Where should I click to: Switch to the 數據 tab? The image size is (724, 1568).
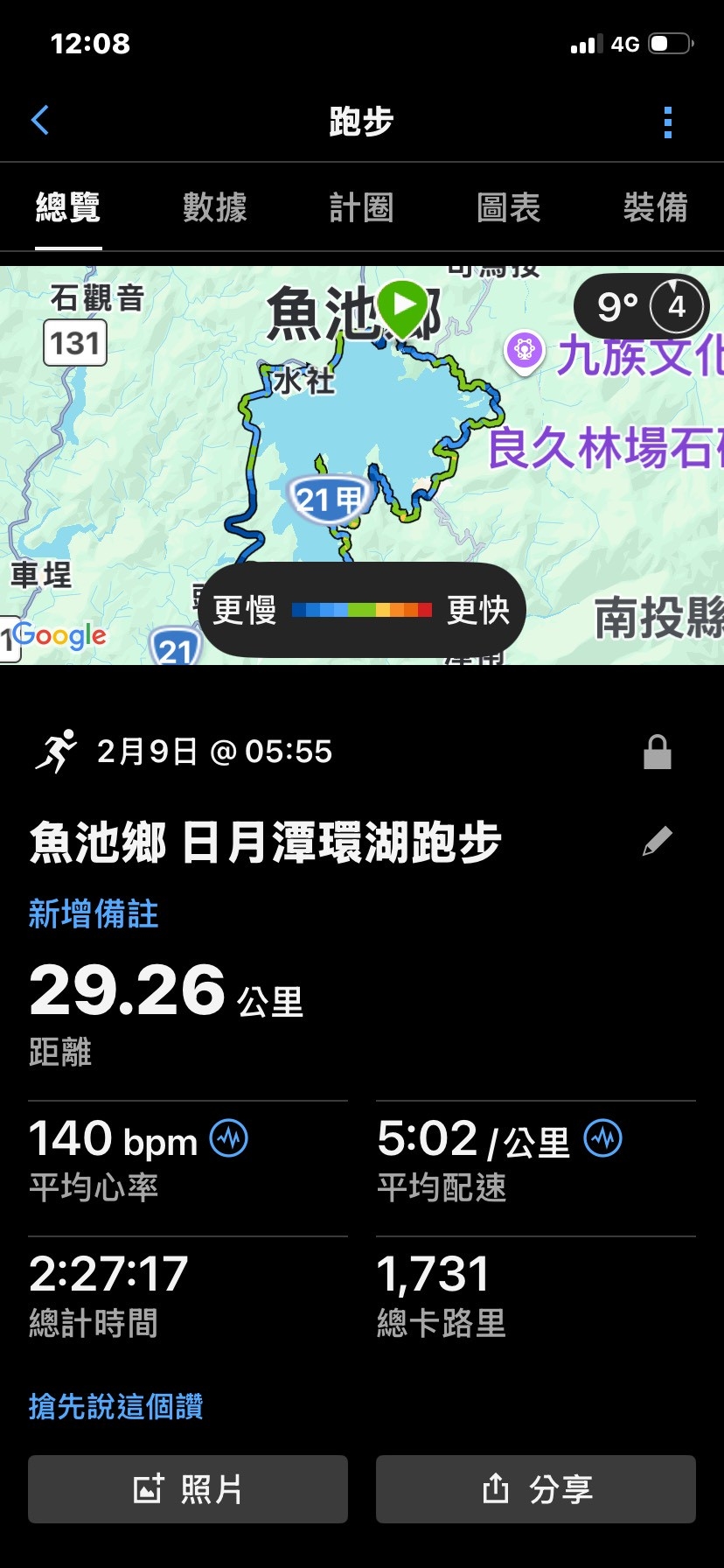click(x=215, y=208)
